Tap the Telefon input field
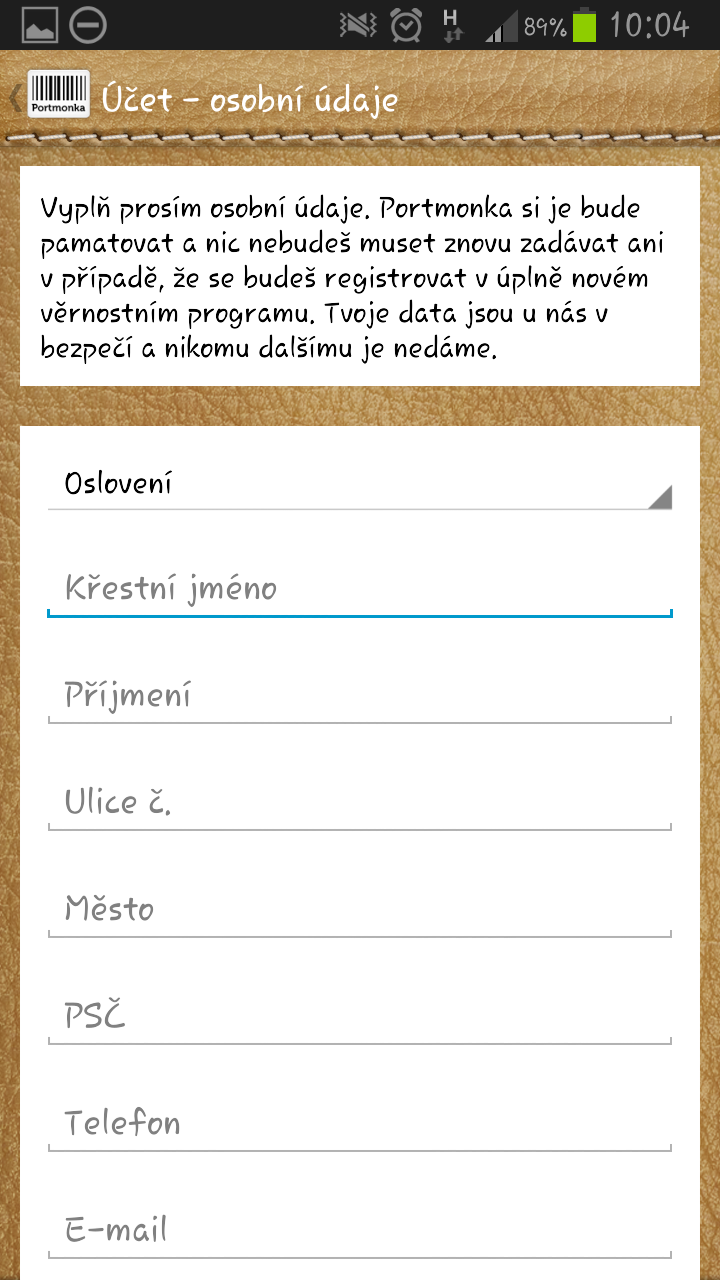 (x=360, y=1123)
